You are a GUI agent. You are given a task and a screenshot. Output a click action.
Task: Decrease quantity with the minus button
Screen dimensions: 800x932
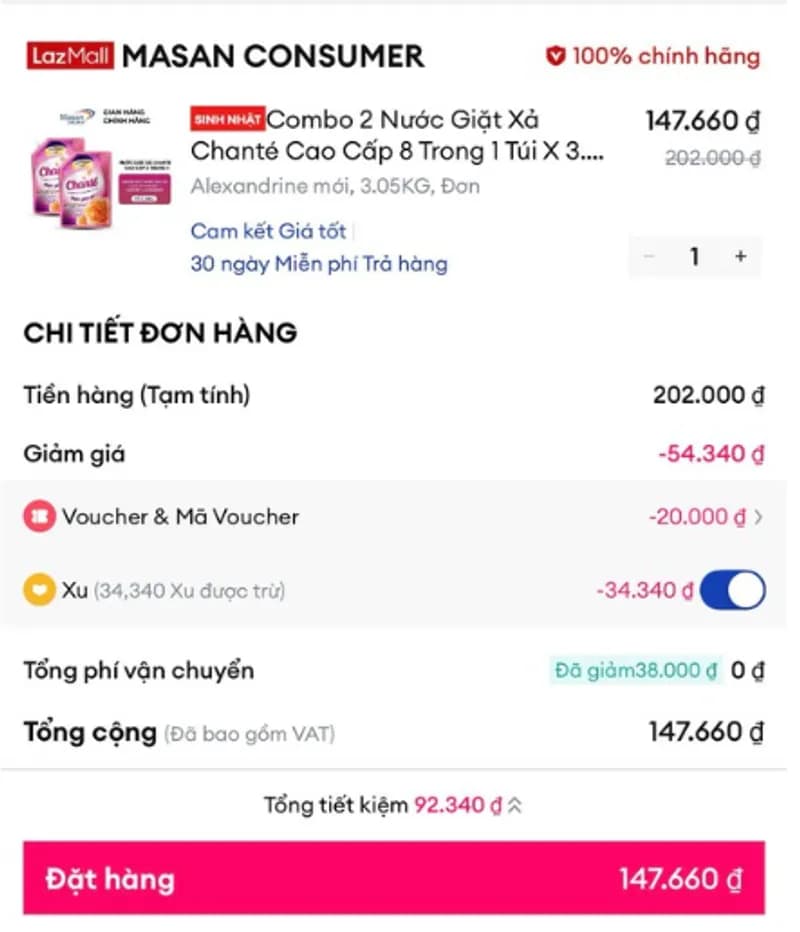tap(650, 257)
